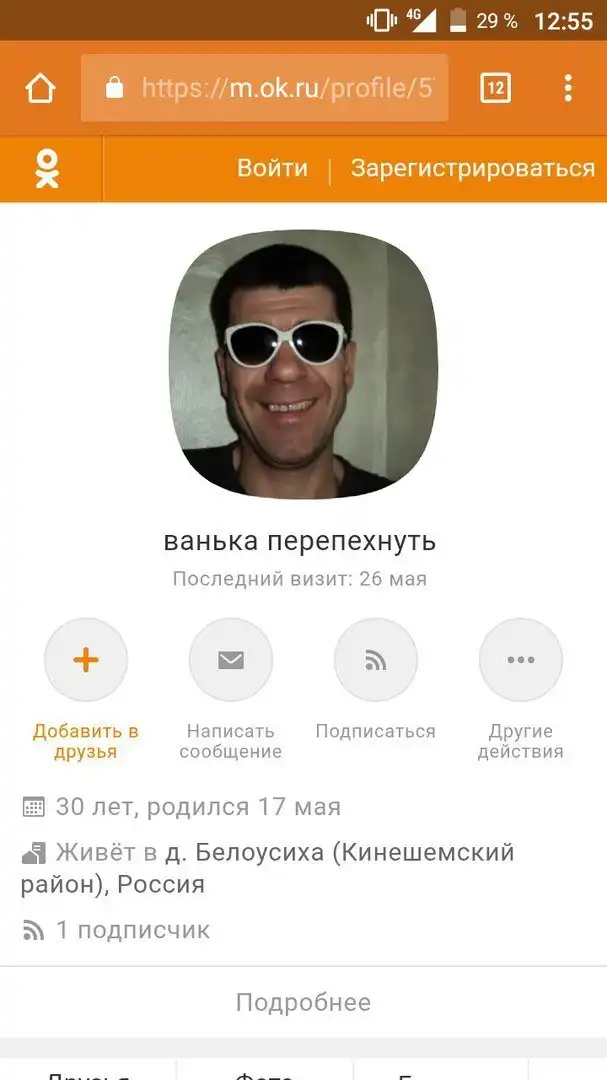Tap Написать сообщение to write message

231,661
